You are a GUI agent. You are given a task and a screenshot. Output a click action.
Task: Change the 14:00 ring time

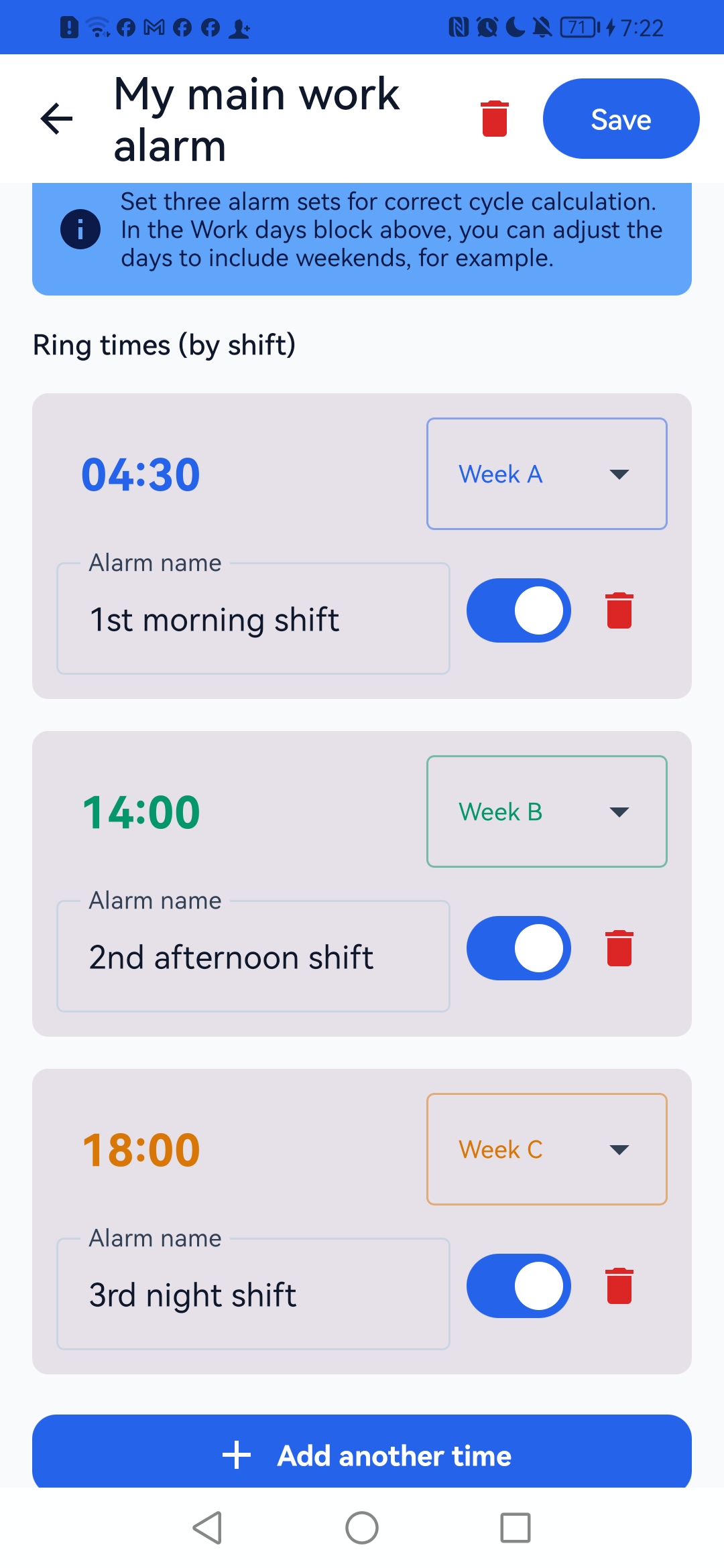pyautogui.click(x=141, y=812)
